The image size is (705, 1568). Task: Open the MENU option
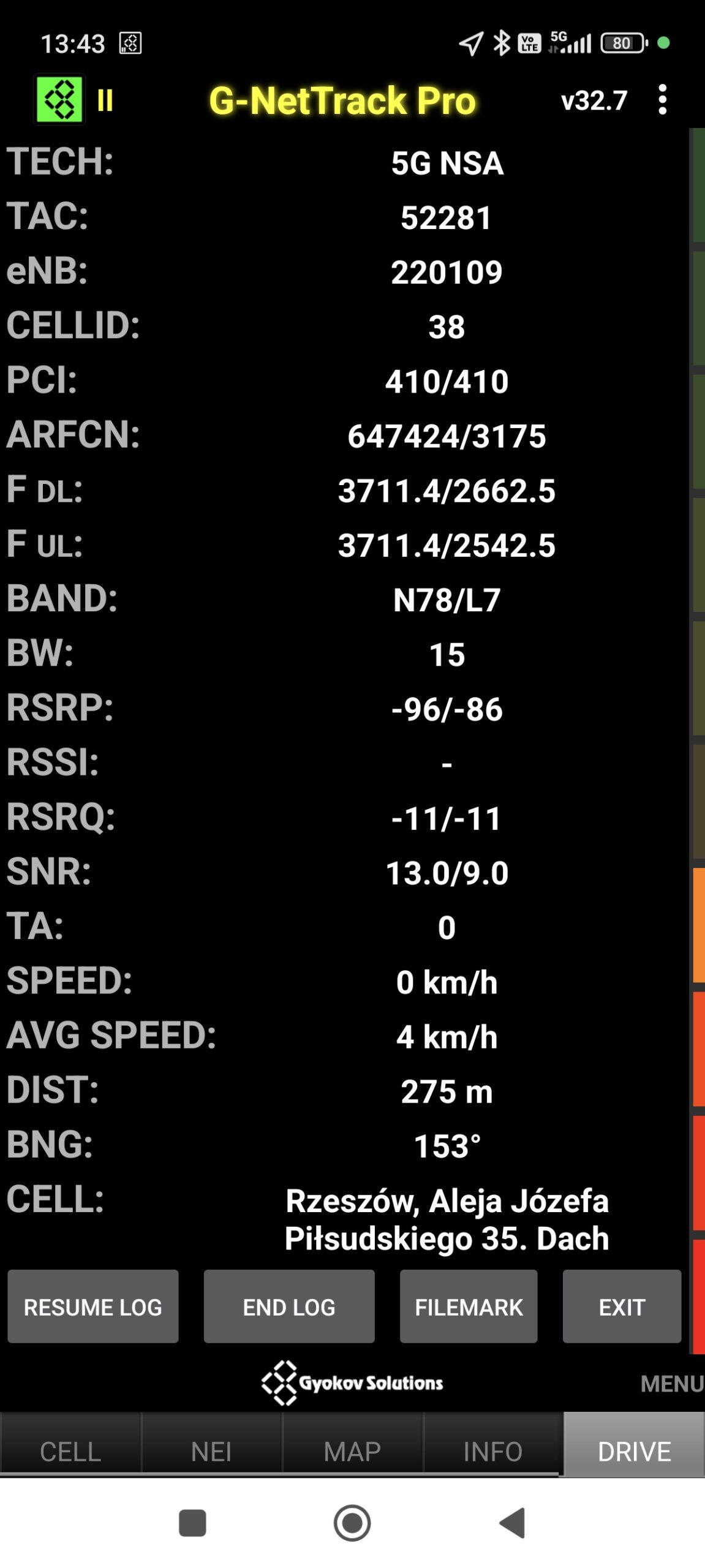tap(671, 1384)
